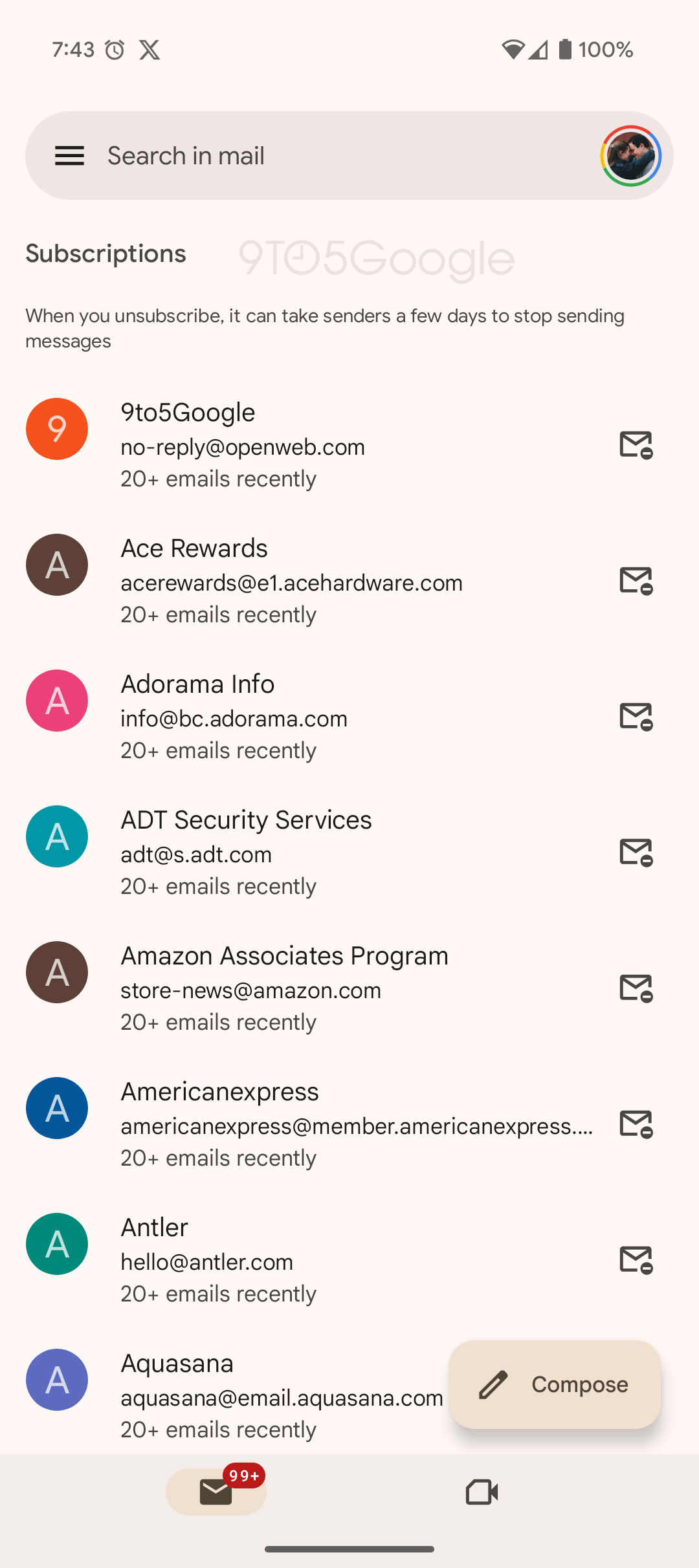Open Google Meet video tab
The image size is (699, 1568).
coord(482,1492)
